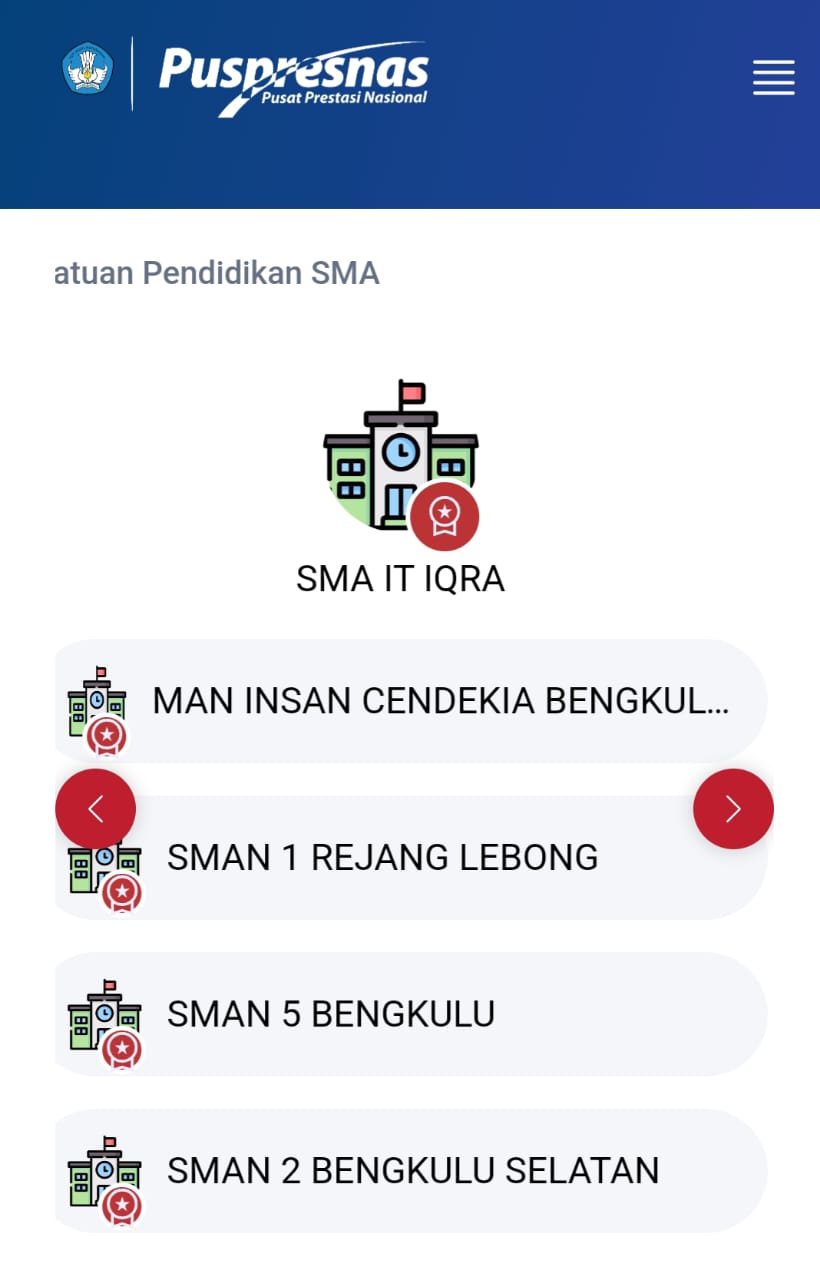Go to the next carousel slide

coord(733,808)
